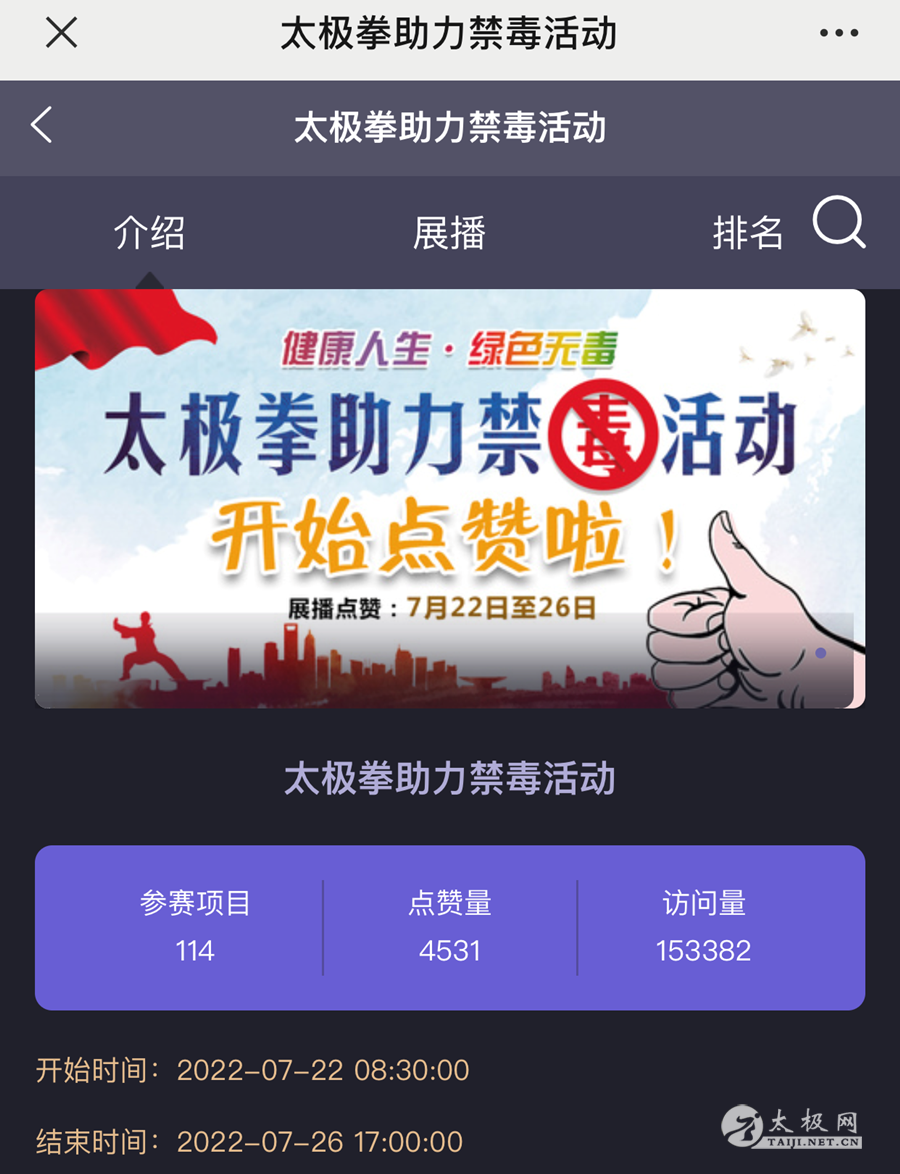The image size is (900, 1174).
Task: Close the webview with the X icon
Action: [x=61, y=33]
